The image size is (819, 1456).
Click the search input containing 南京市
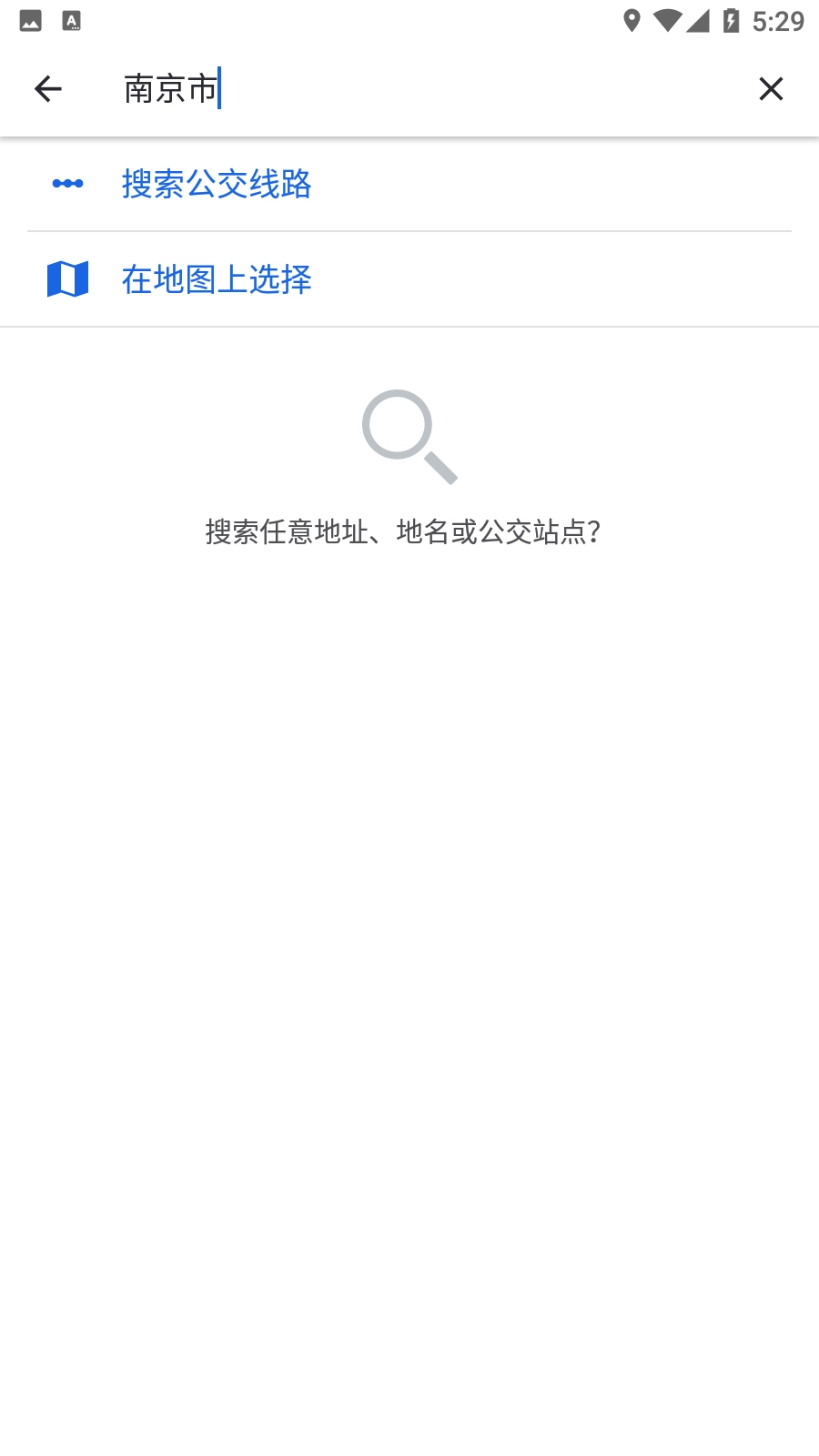pyautogui.click(x=364, y=88)
